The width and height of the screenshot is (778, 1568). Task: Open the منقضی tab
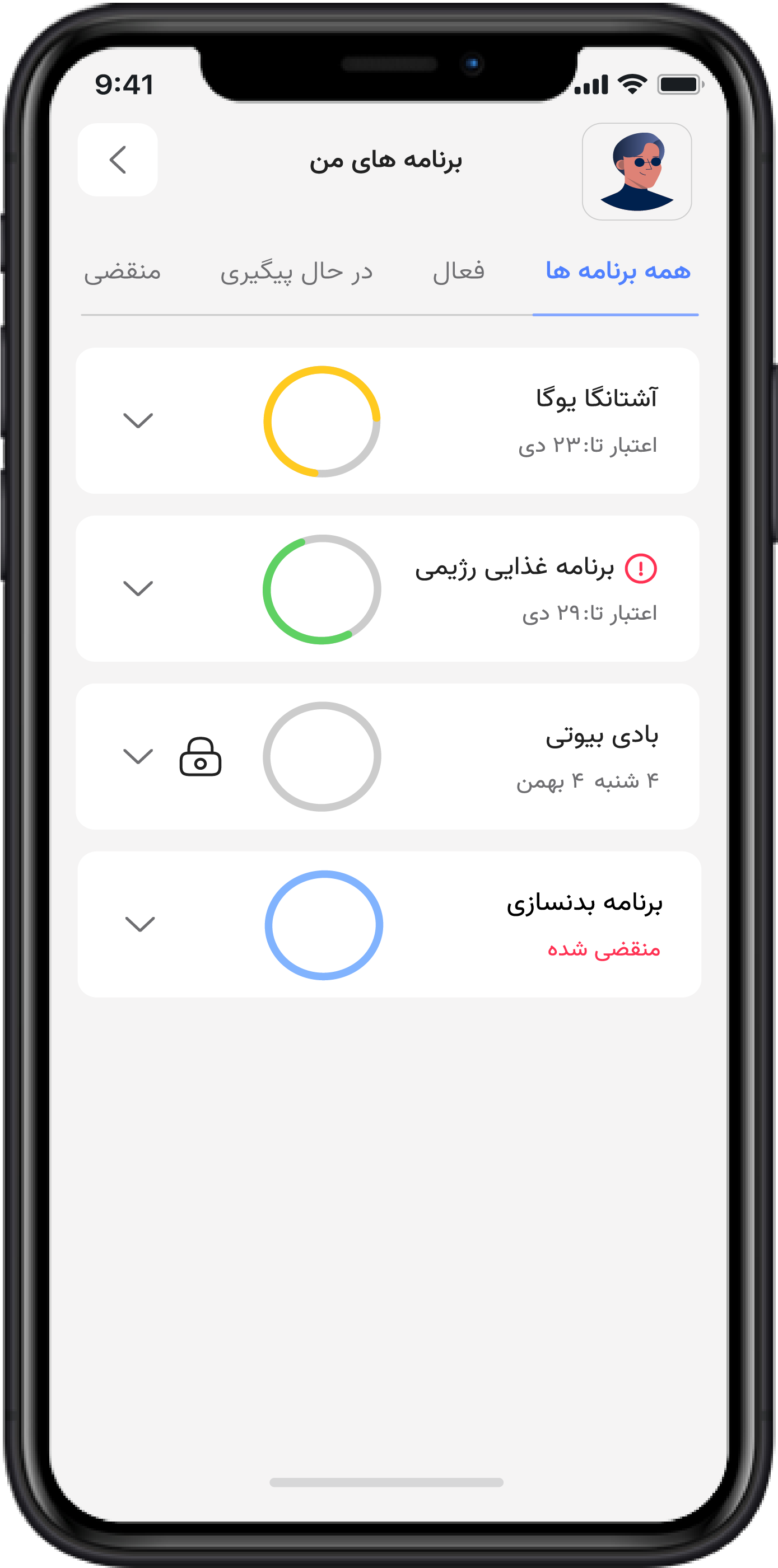tap(123, 272)
